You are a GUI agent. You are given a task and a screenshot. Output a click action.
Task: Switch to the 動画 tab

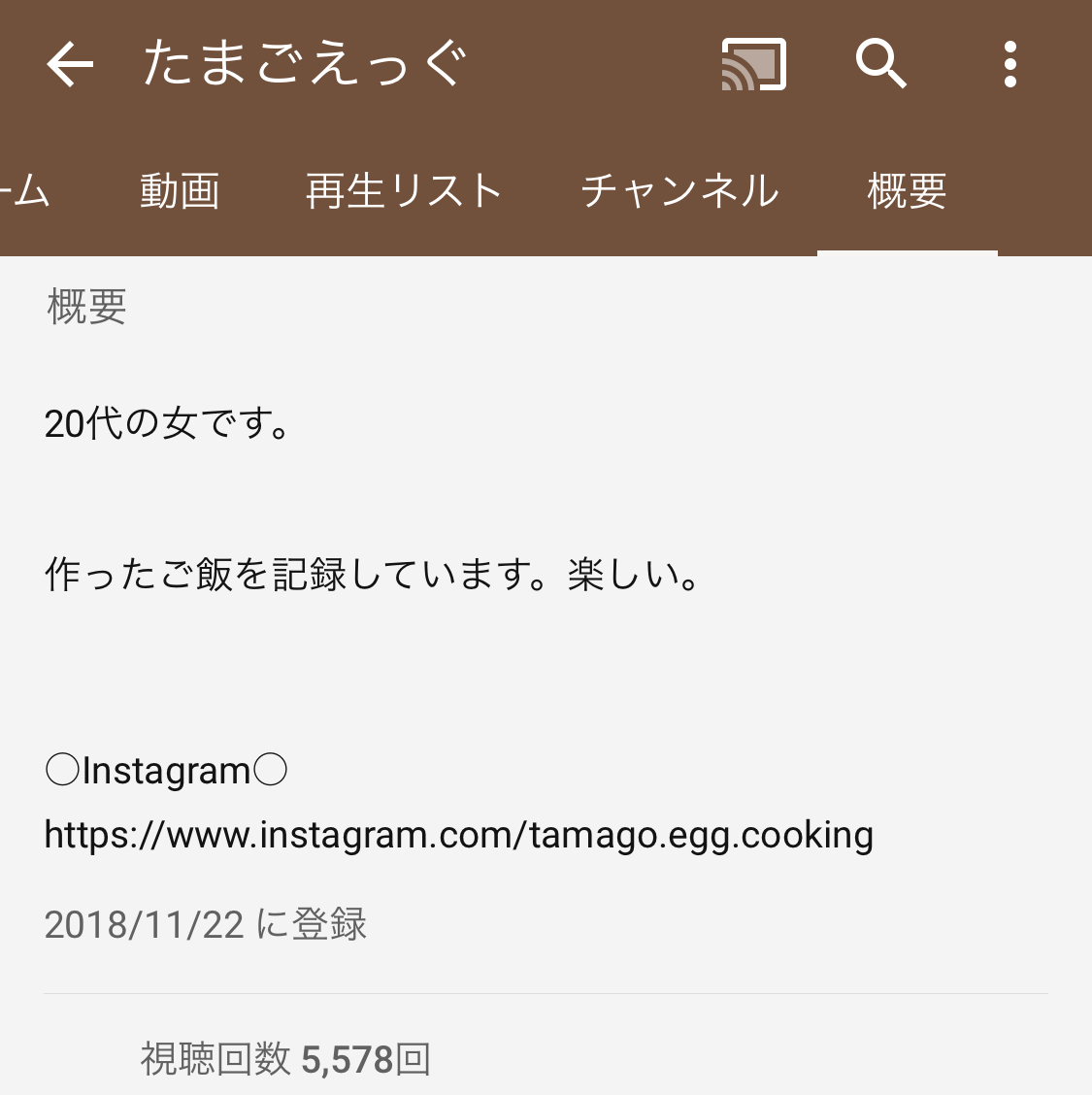pyautogui.click(x=181, y=191)
